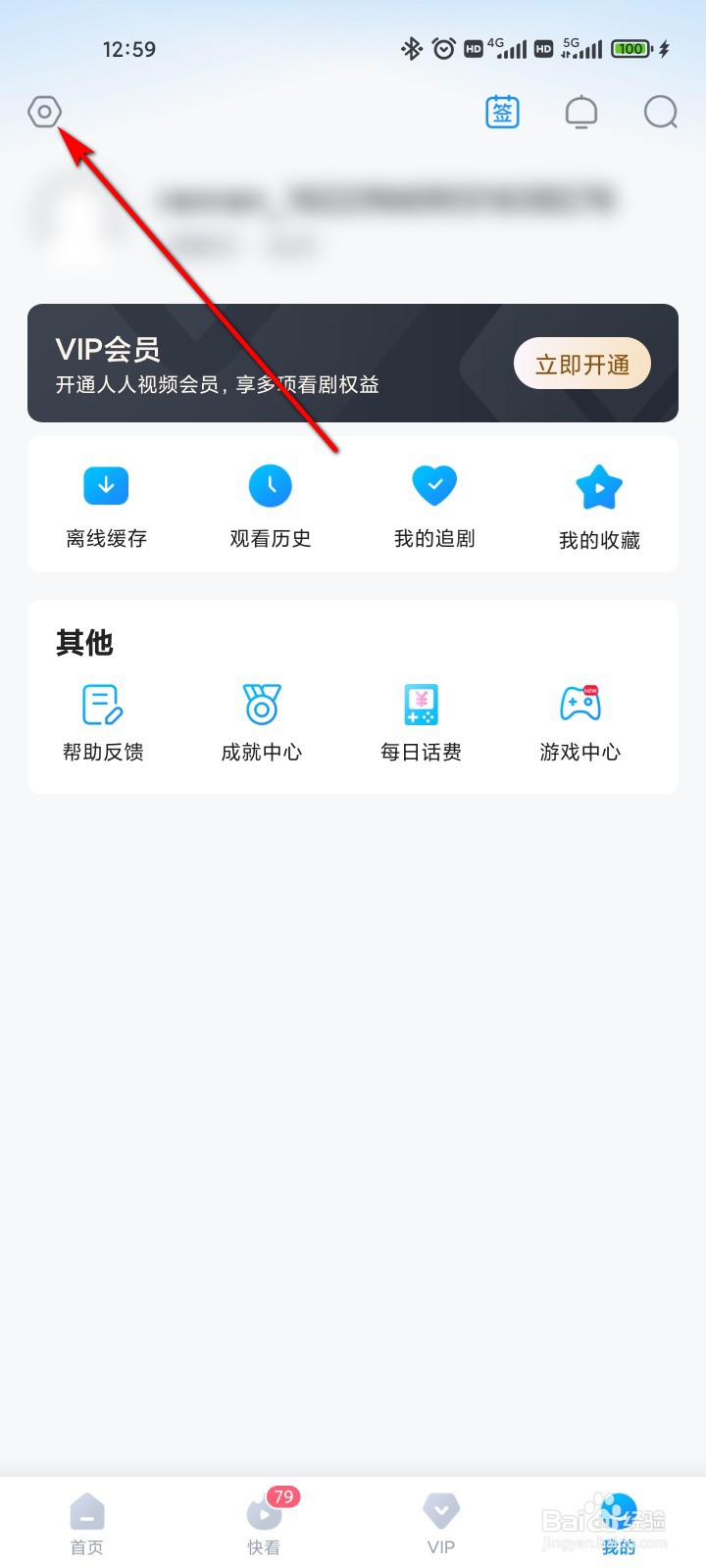Switch to the 首页 home tab
706x1568 pixels.
pyautogui.click(x=87, y=1524)
